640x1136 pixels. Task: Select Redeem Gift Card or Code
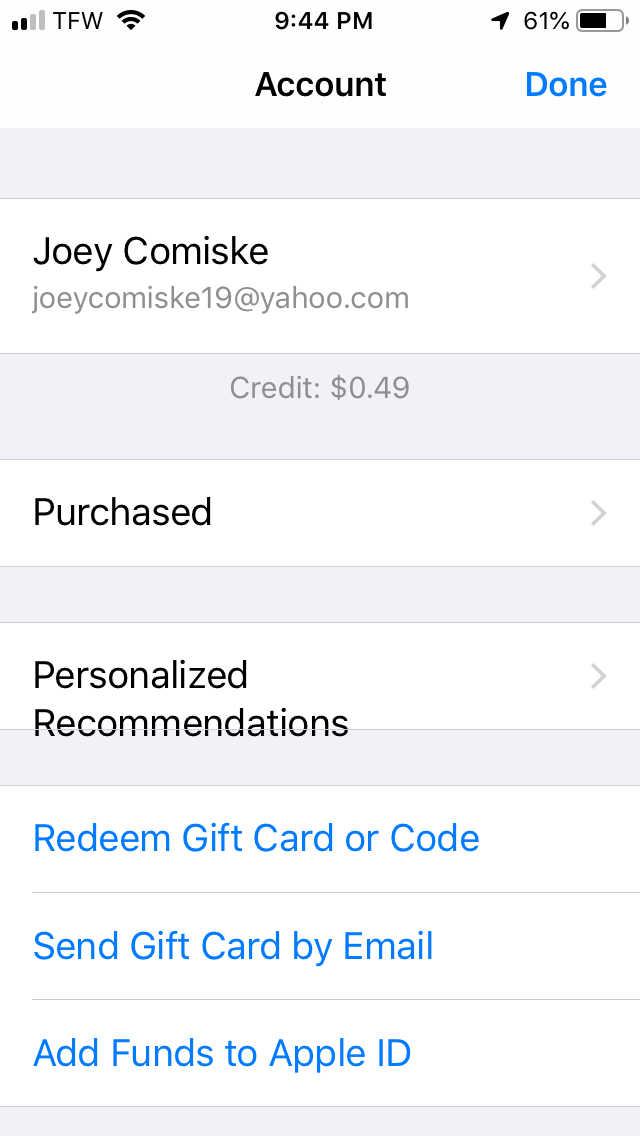320,839
